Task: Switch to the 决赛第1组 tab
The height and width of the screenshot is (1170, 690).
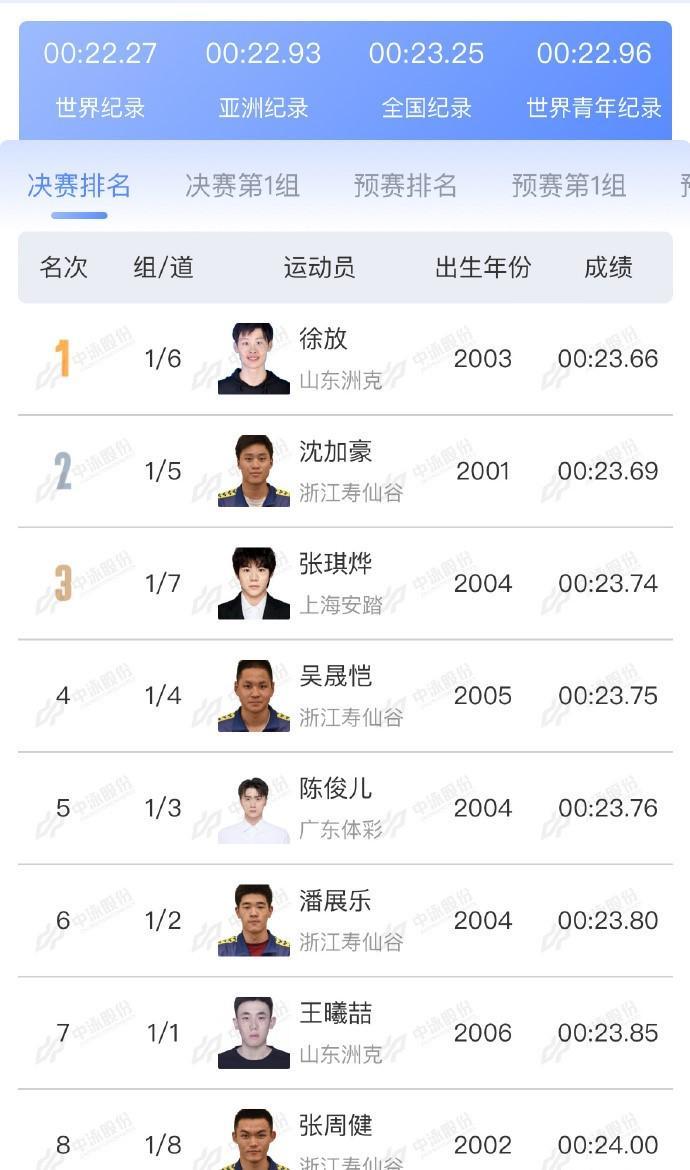Action: tap(242, 186)
